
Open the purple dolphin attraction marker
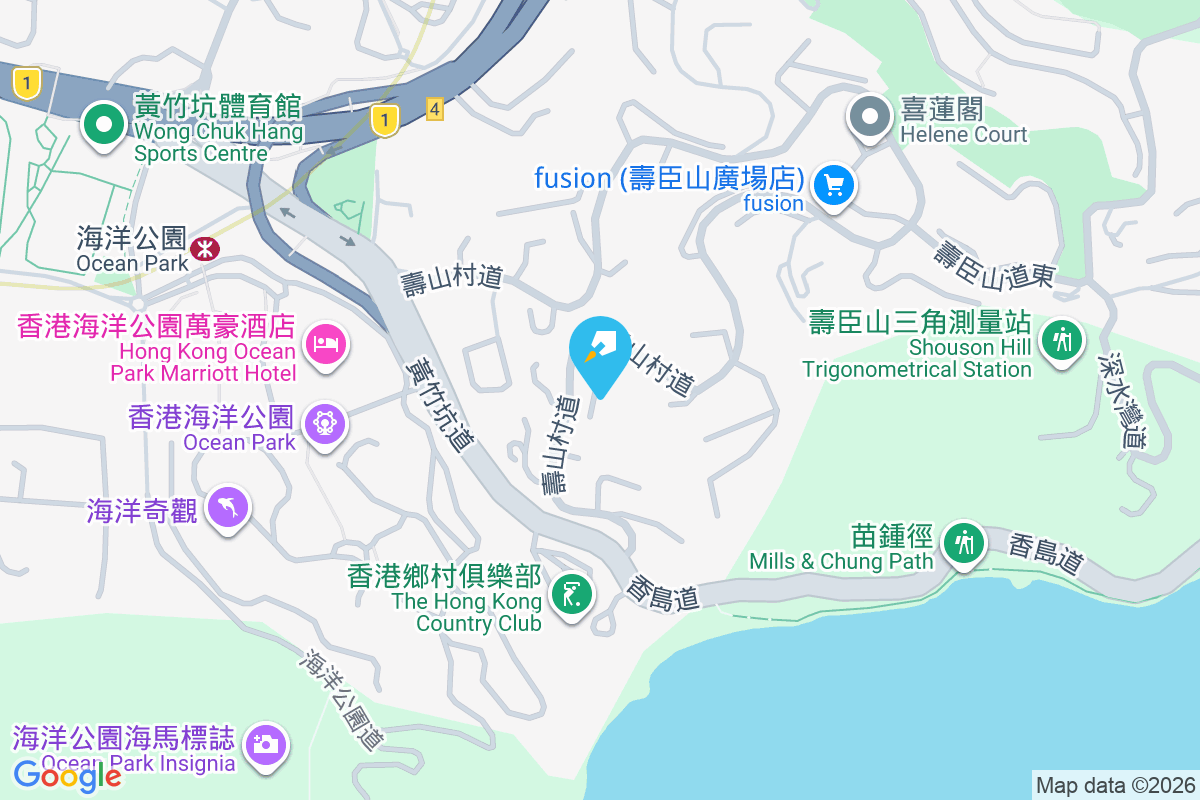pos(228,508)
